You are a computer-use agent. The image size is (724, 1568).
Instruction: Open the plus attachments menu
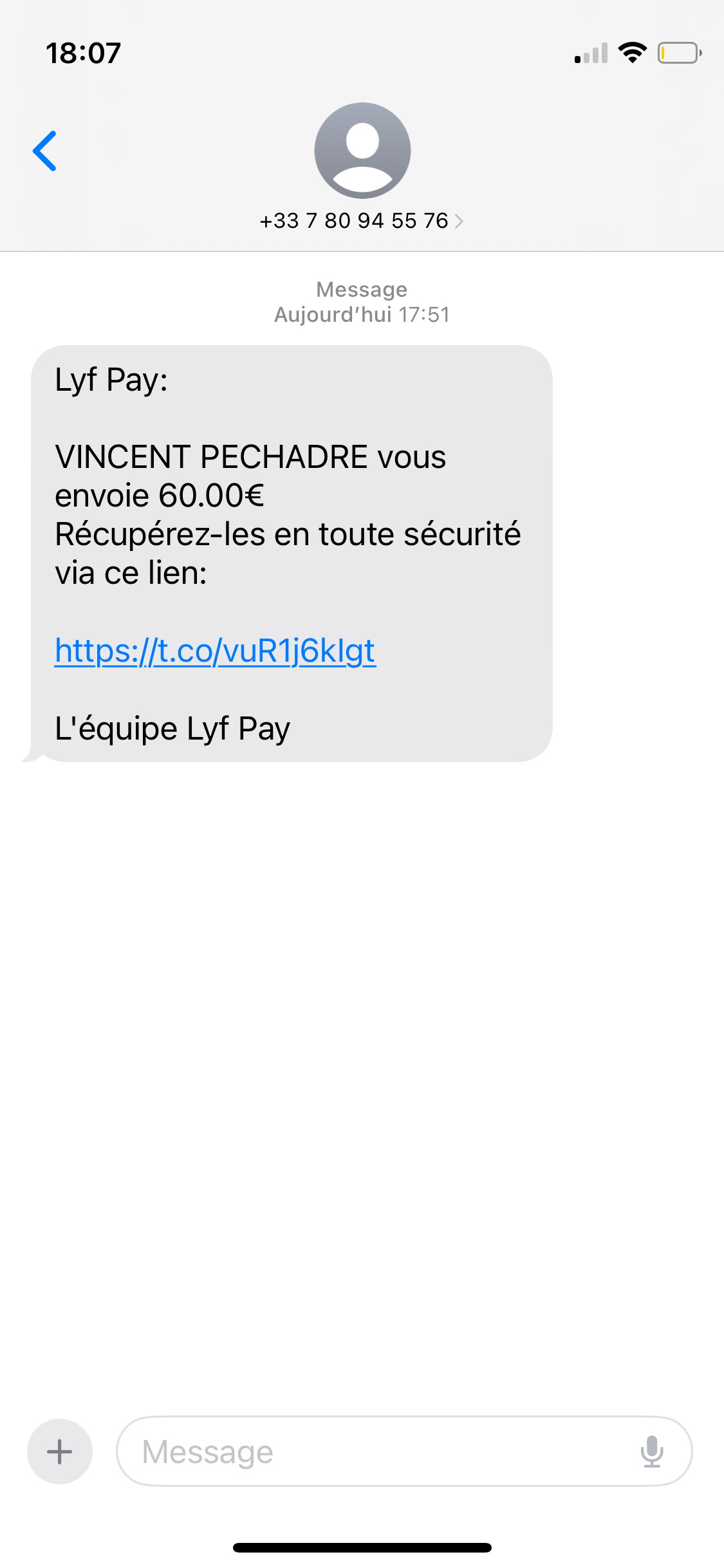[60, 1451]
